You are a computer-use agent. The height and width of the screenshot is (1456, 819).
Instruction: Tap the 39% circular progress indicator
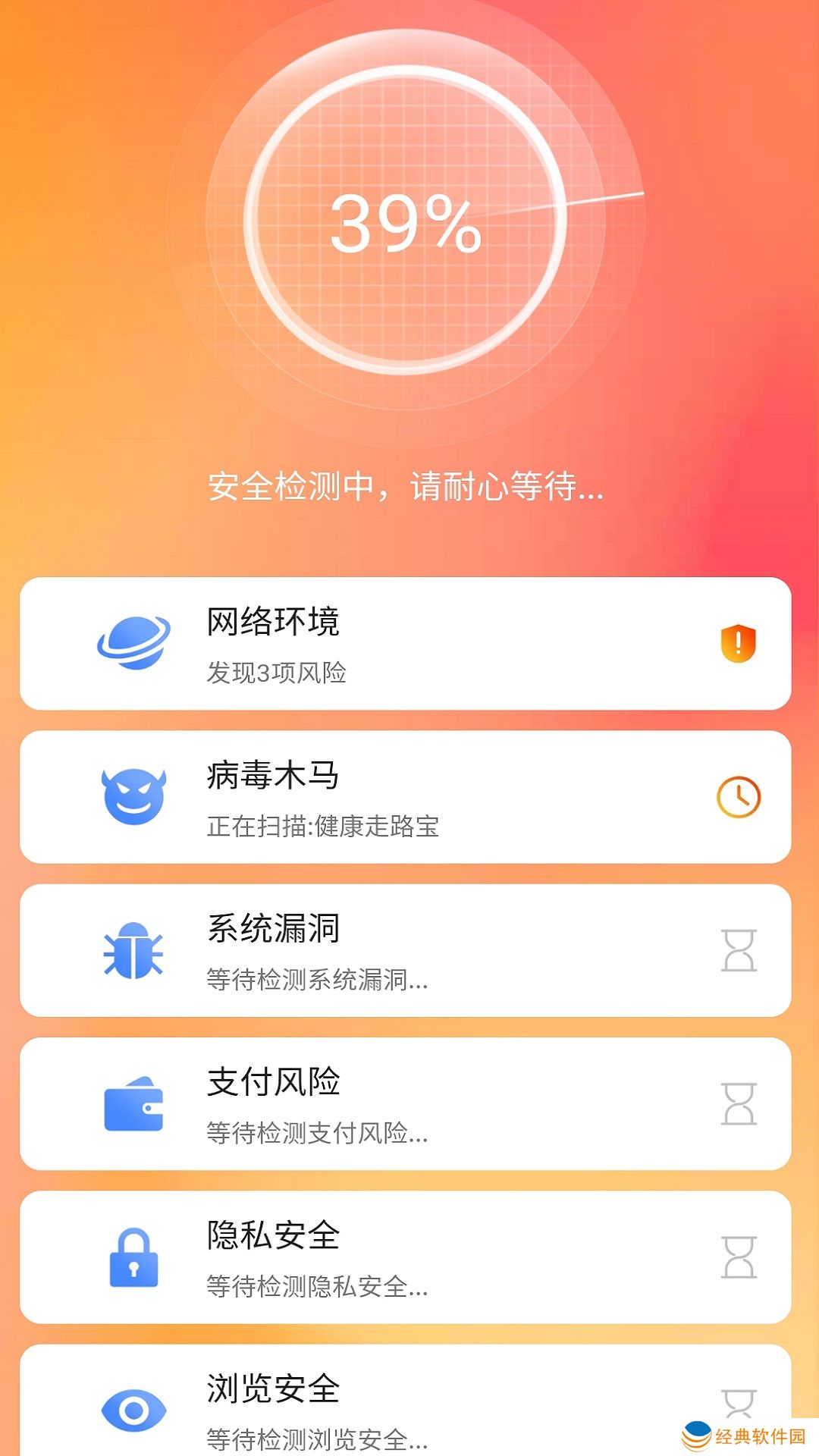pos(409,224)
